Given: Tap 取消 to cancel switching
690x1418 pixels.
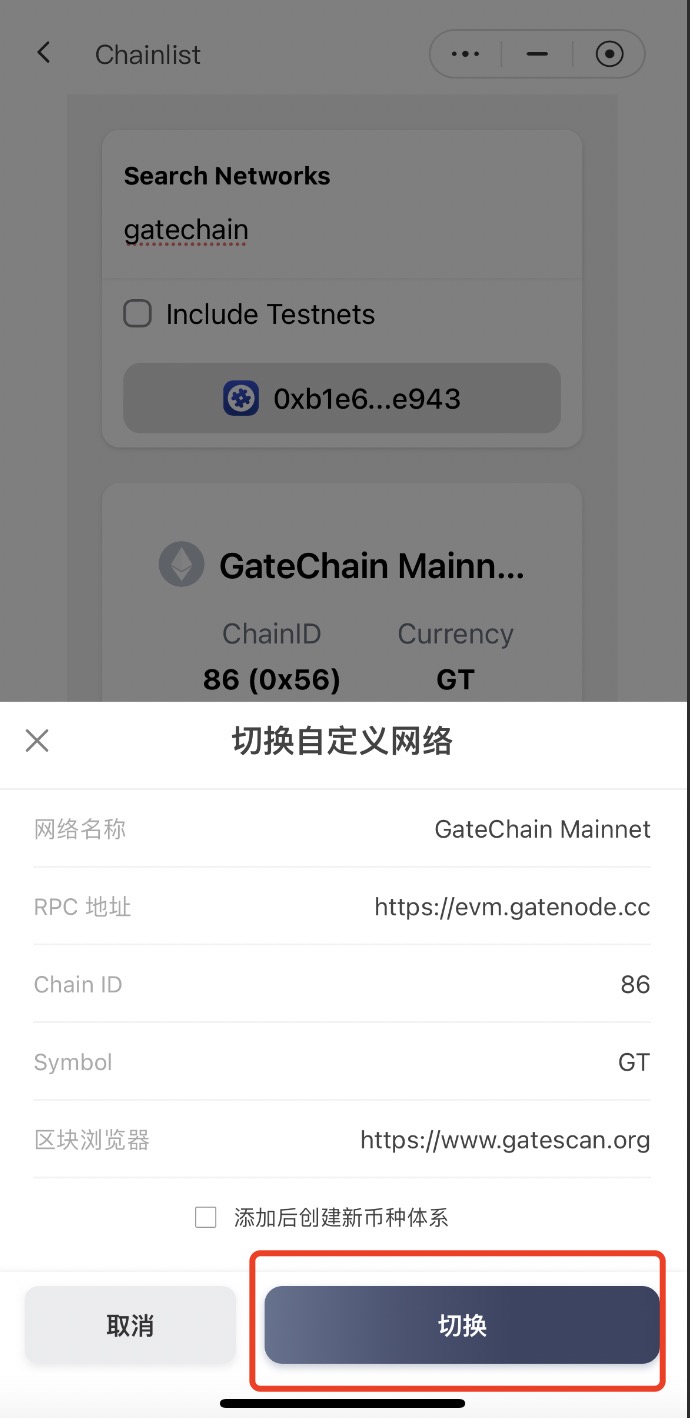Looking at the screenshot, I should pos(130,1325).
